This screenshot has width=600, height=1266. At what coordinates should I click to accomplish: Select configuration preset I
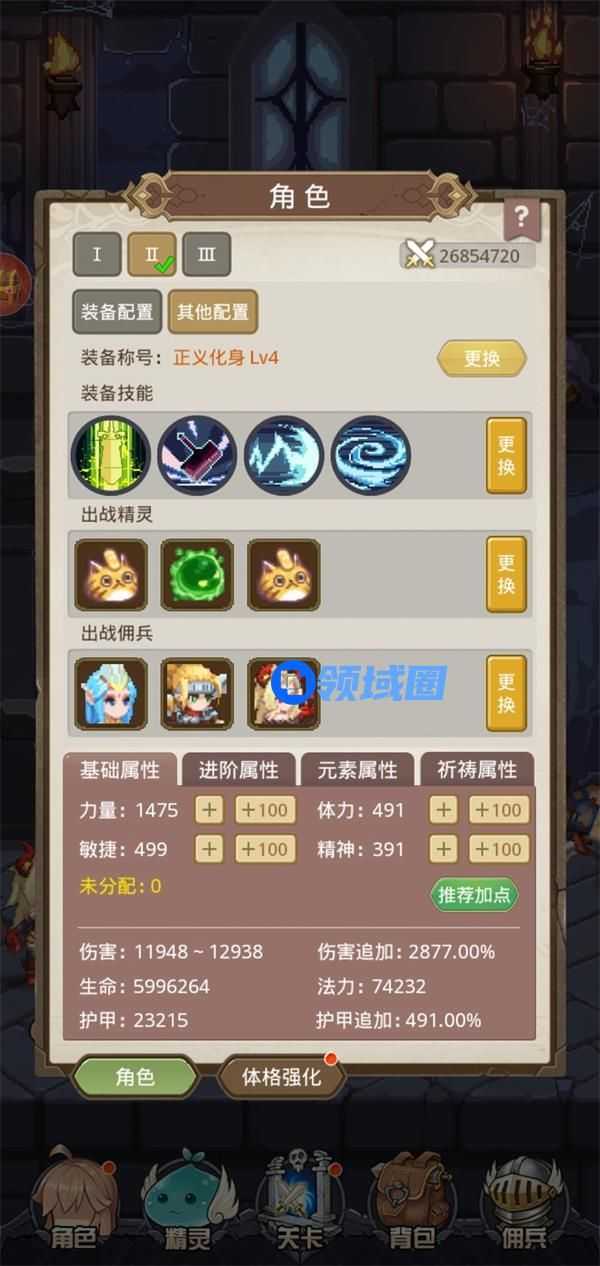(97, 254)
